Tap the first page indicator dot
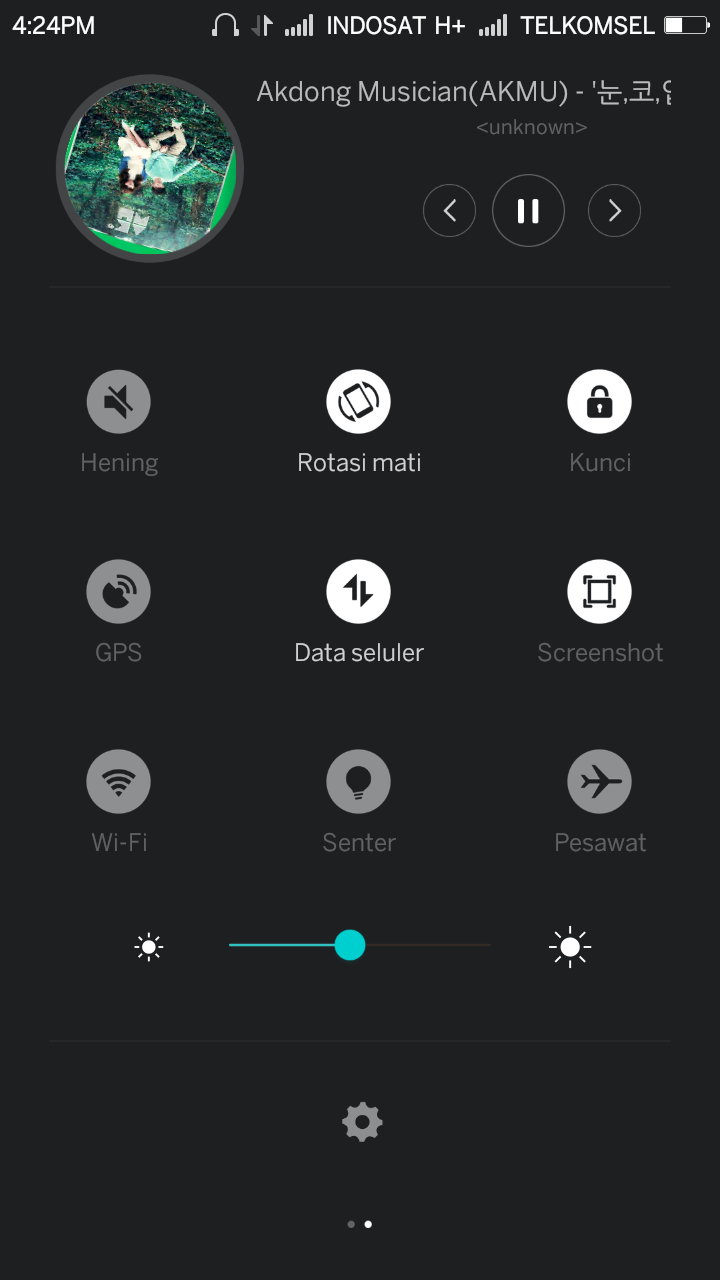 (x=350, y=1224)
